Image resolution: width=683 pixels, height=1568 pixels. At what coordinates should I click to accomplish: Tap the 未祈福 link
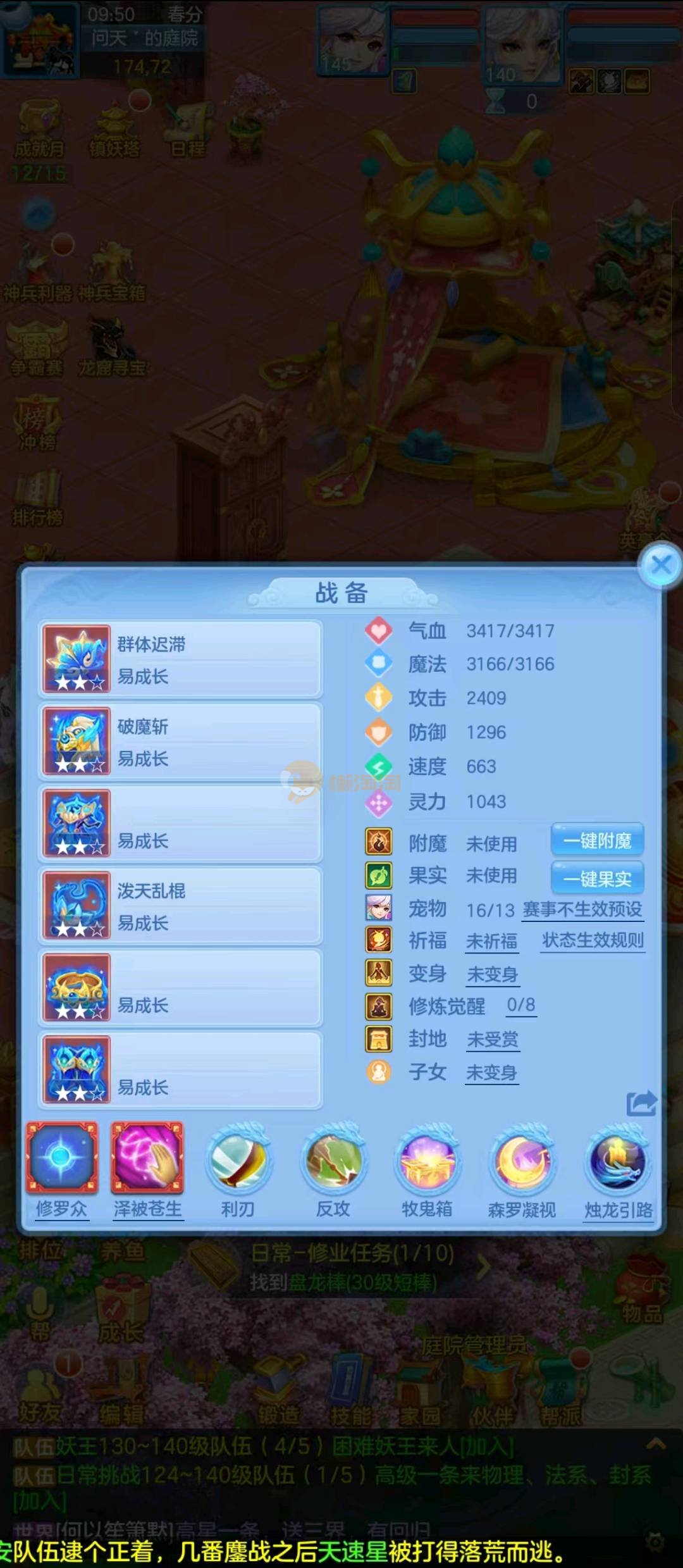491,942
